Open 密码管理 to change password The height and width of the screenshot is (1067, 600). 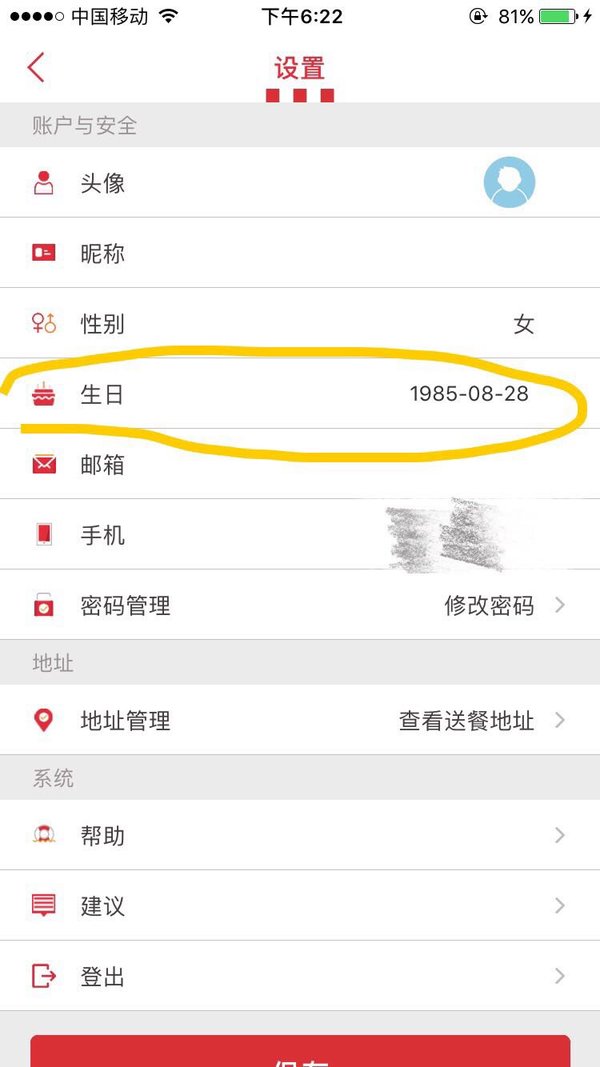(x=300, y=604)
